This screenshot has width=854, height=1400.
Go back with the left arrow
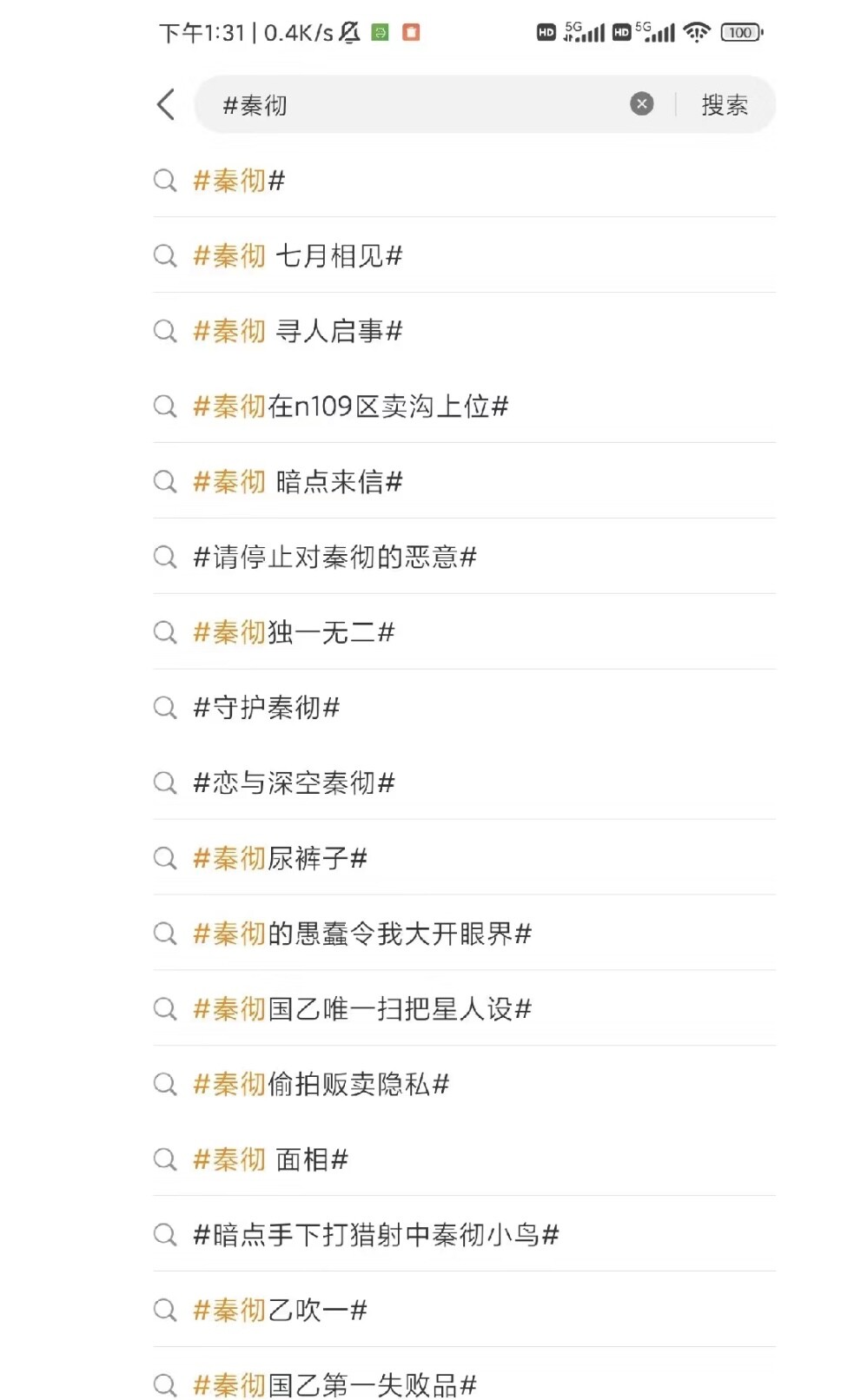pos(166,104)
